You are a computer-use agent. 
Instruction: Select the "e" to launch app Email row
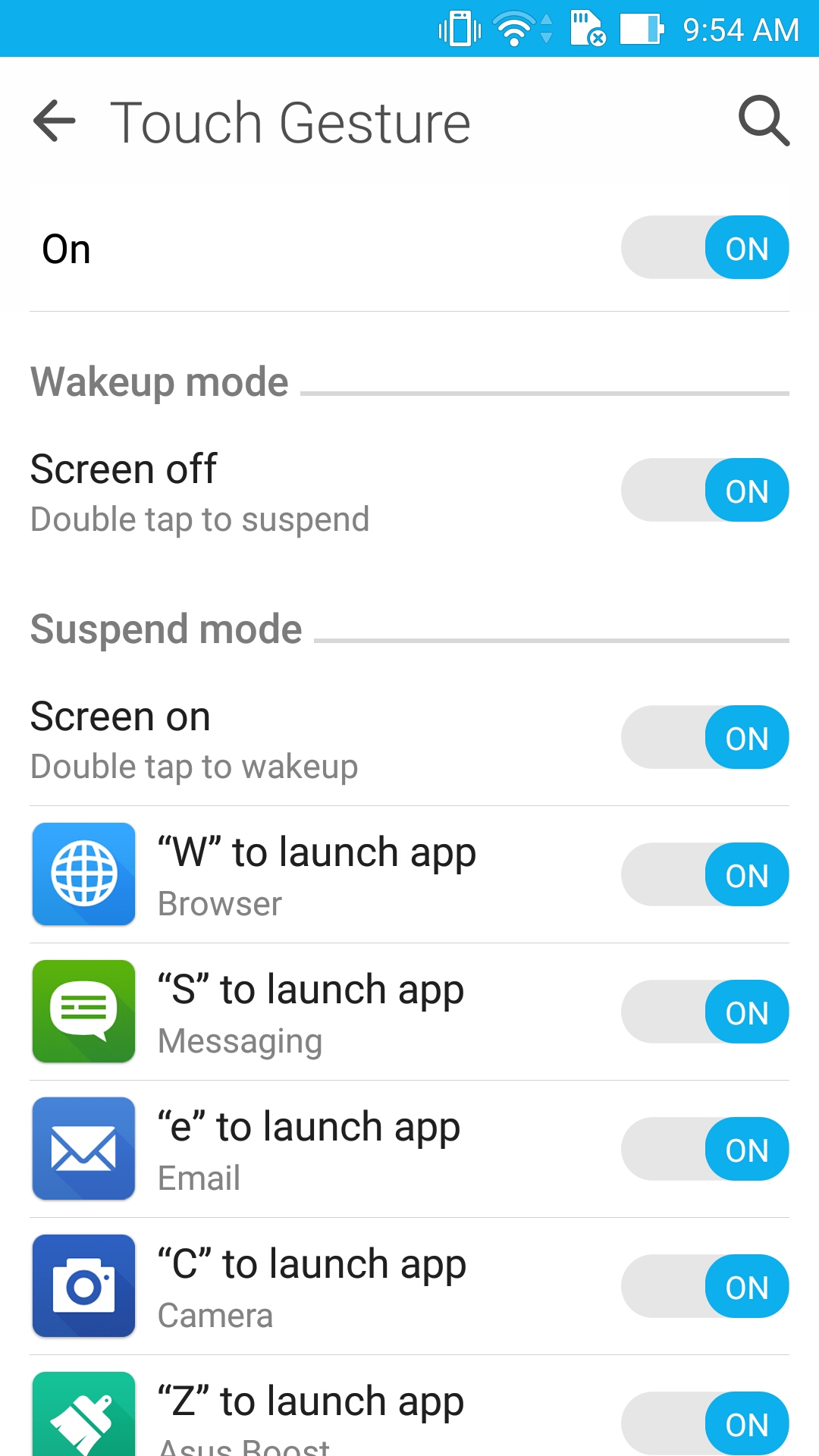409,1149
